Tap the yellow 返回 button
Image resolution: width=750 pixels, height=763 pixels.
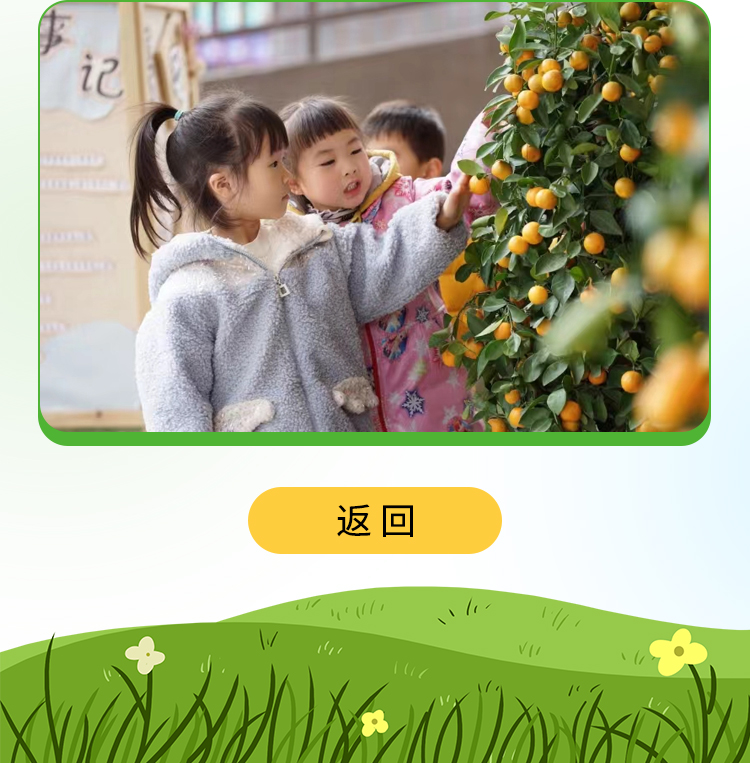click(x=375, y=520)
